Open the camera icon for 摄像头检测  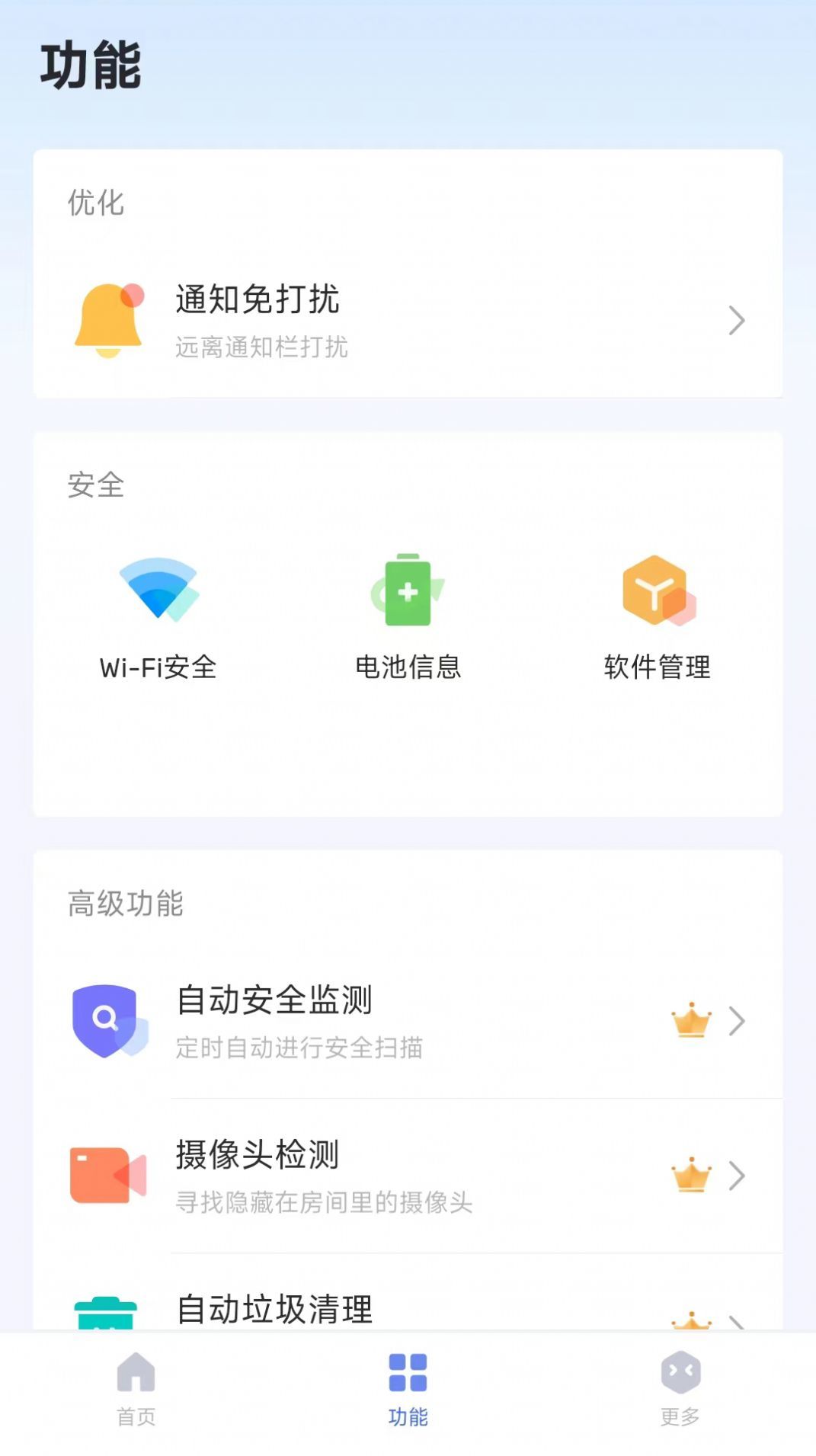107,1176
